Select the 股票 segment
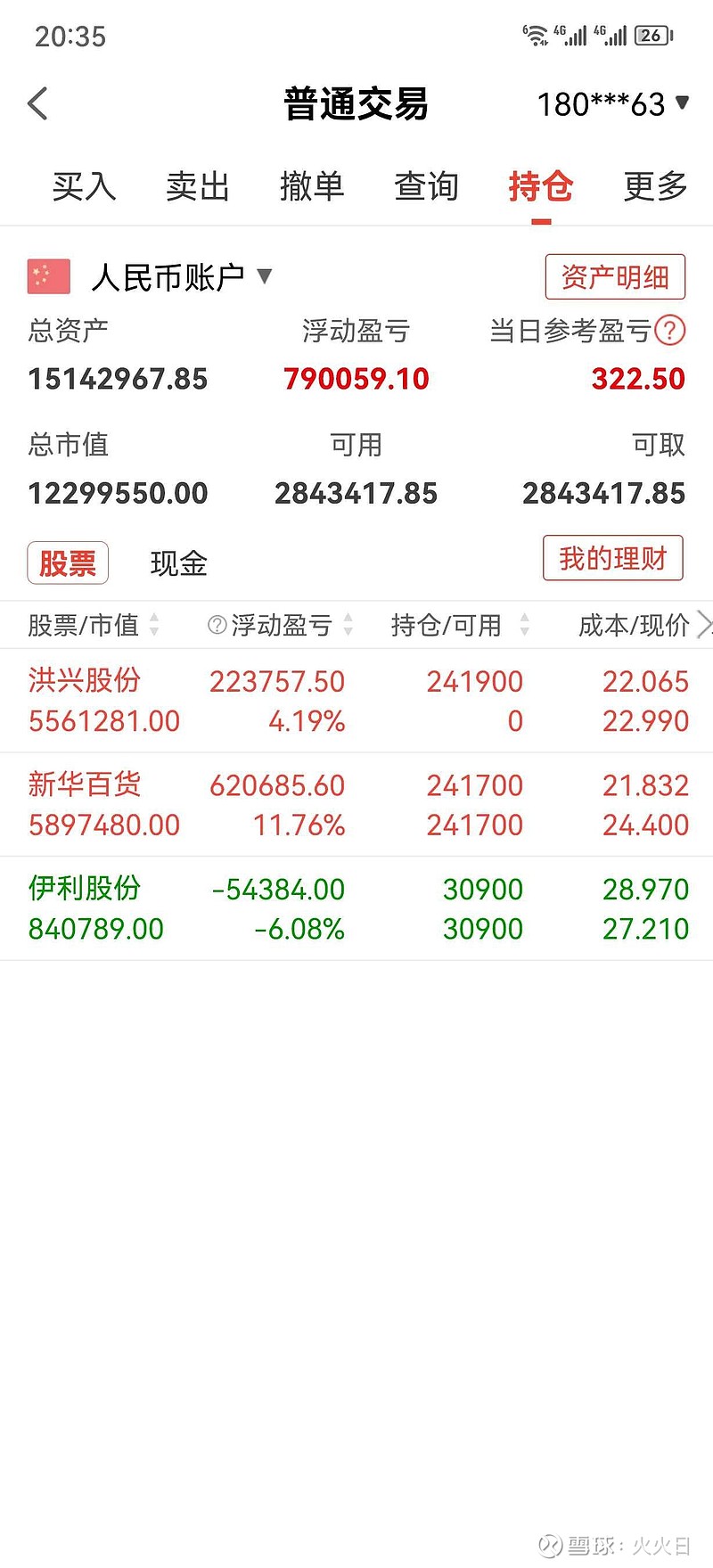The image size is (713, 1568). (68, 562)
